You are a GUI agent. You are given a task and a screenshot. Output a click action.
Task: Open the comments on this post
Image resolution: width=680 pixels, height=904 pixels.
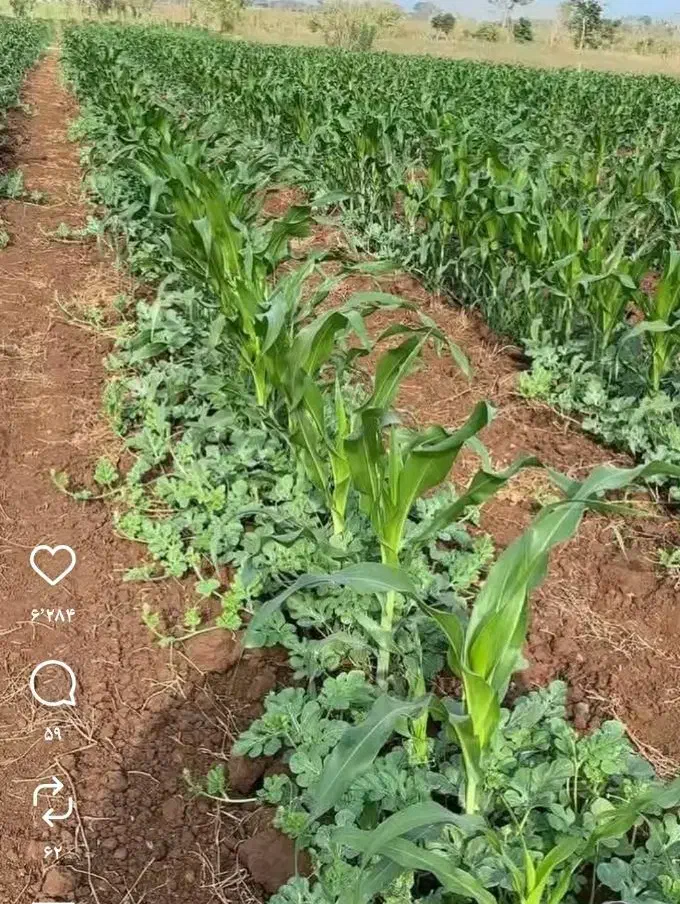pyautogui.click(x=53, y=684)
